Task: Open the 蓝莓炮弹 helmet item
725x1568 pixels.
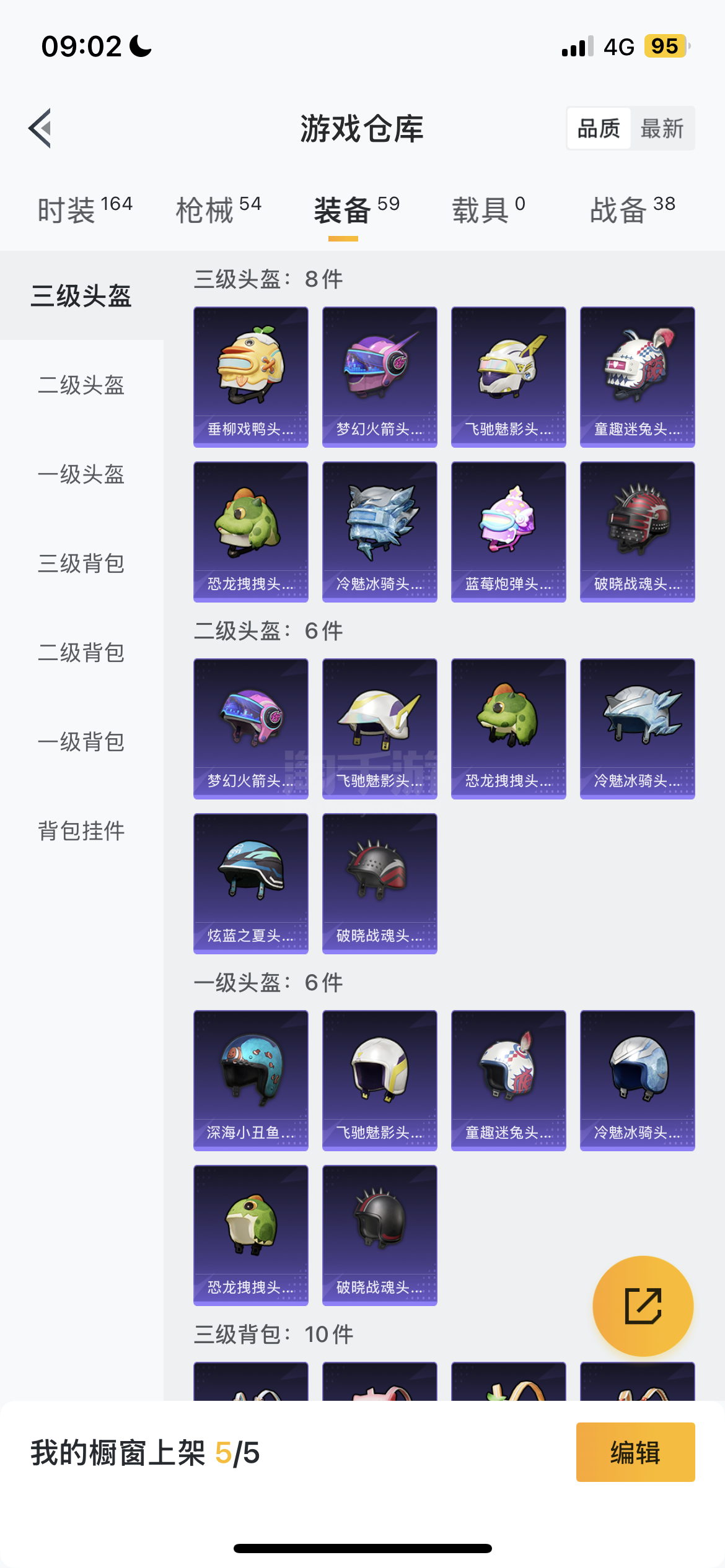Action: [x=509, y=531]
